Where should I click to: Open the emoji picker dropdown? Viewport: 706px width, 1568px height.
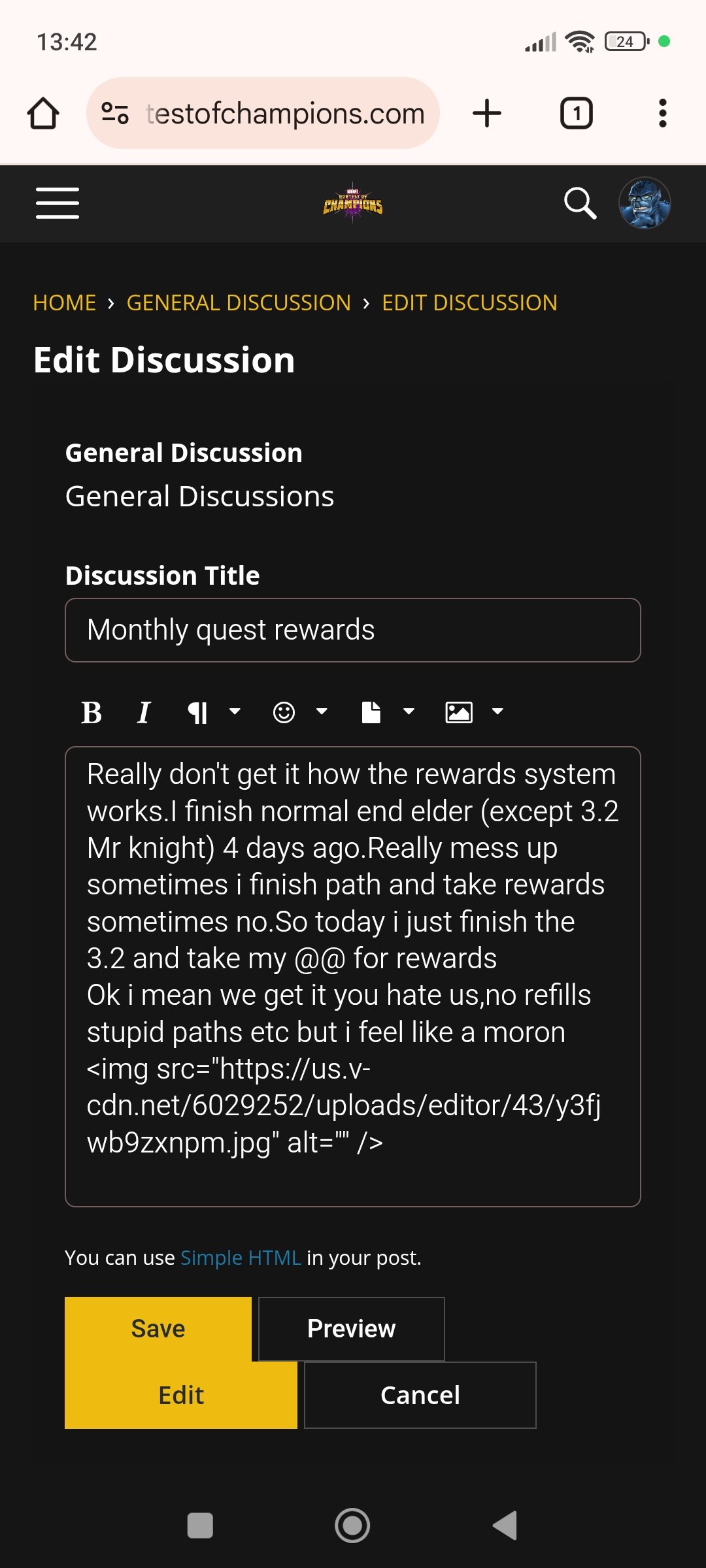[300, 712]
